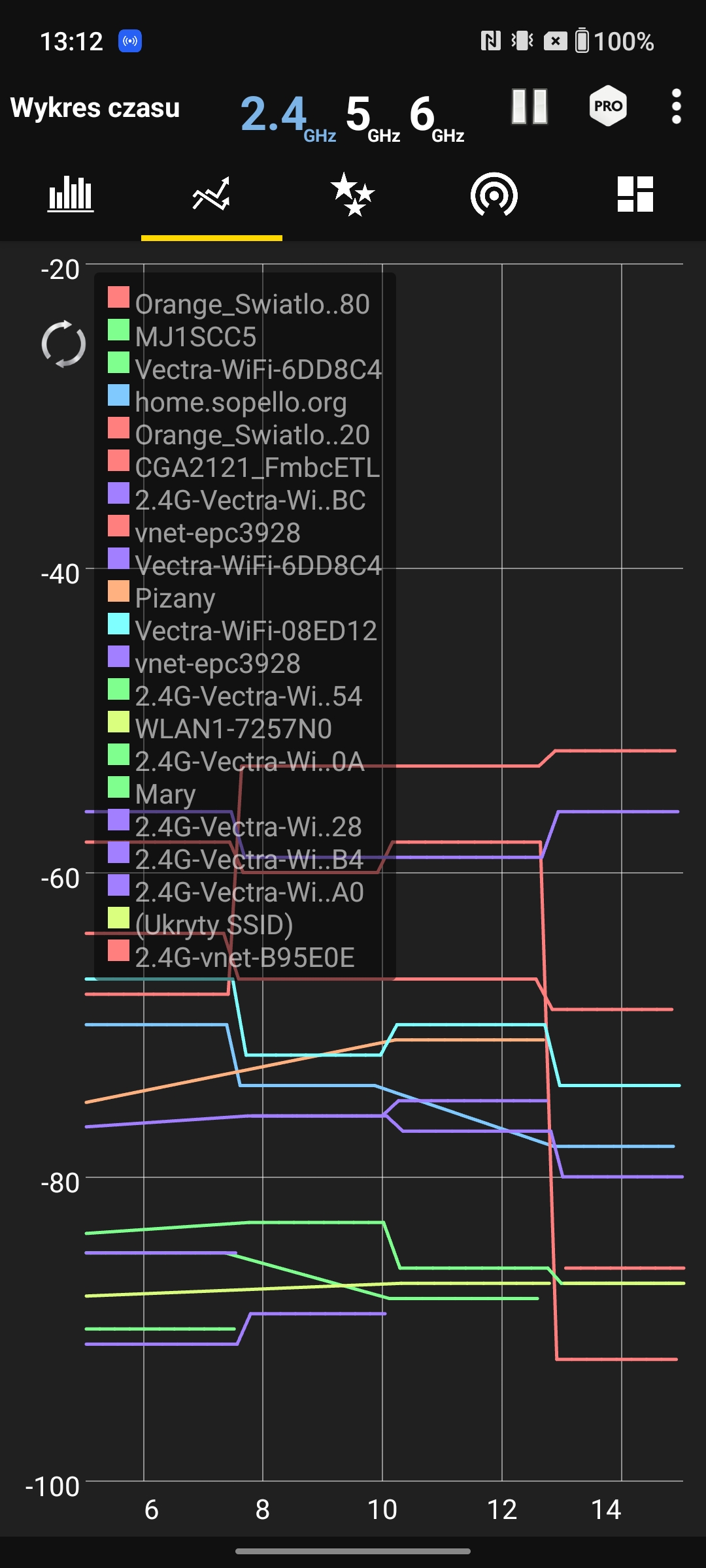Switch to the 5 GHz band
706x1568 pixels.
(373, 116)
